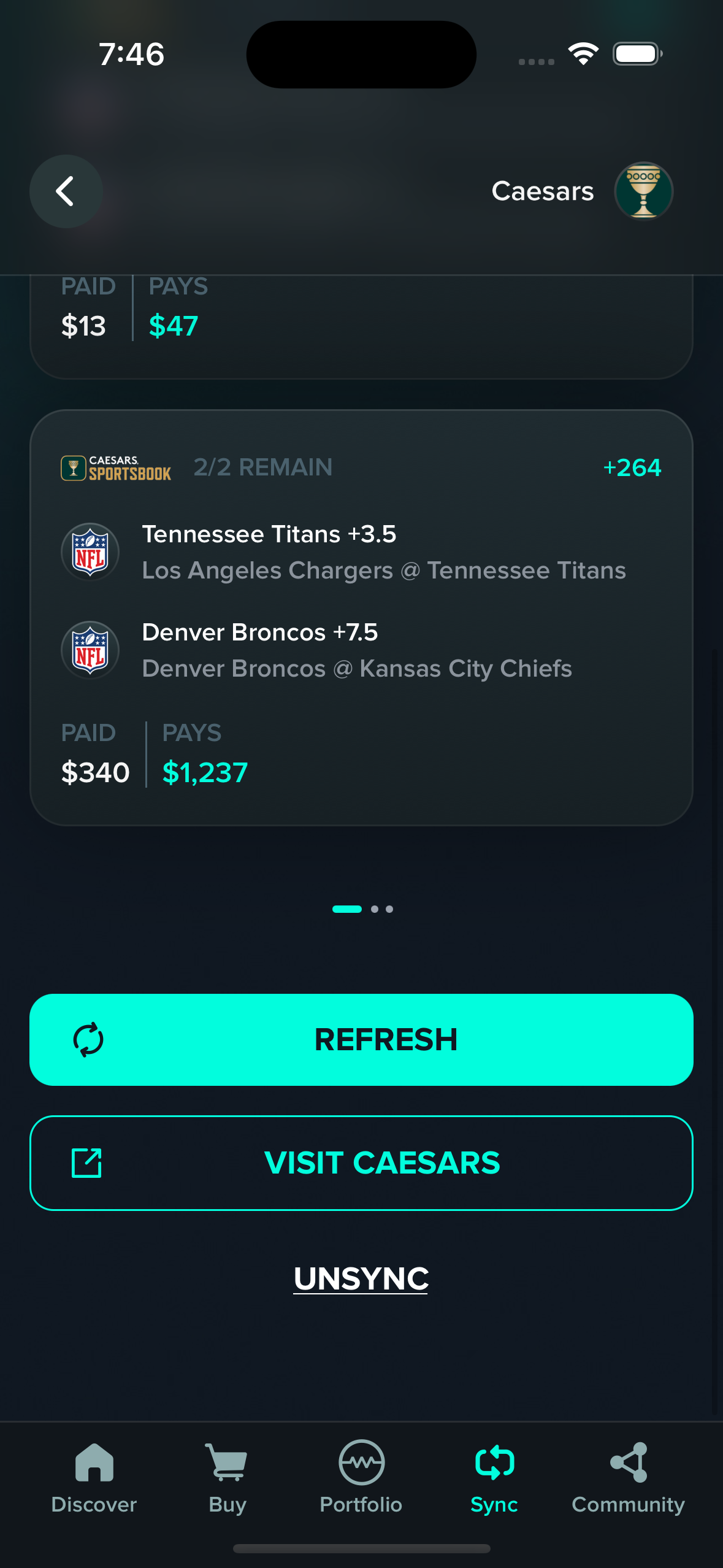This screenshot has width=723, height=1568.
Task: Tap the Unsync link
Action: 361,1279
